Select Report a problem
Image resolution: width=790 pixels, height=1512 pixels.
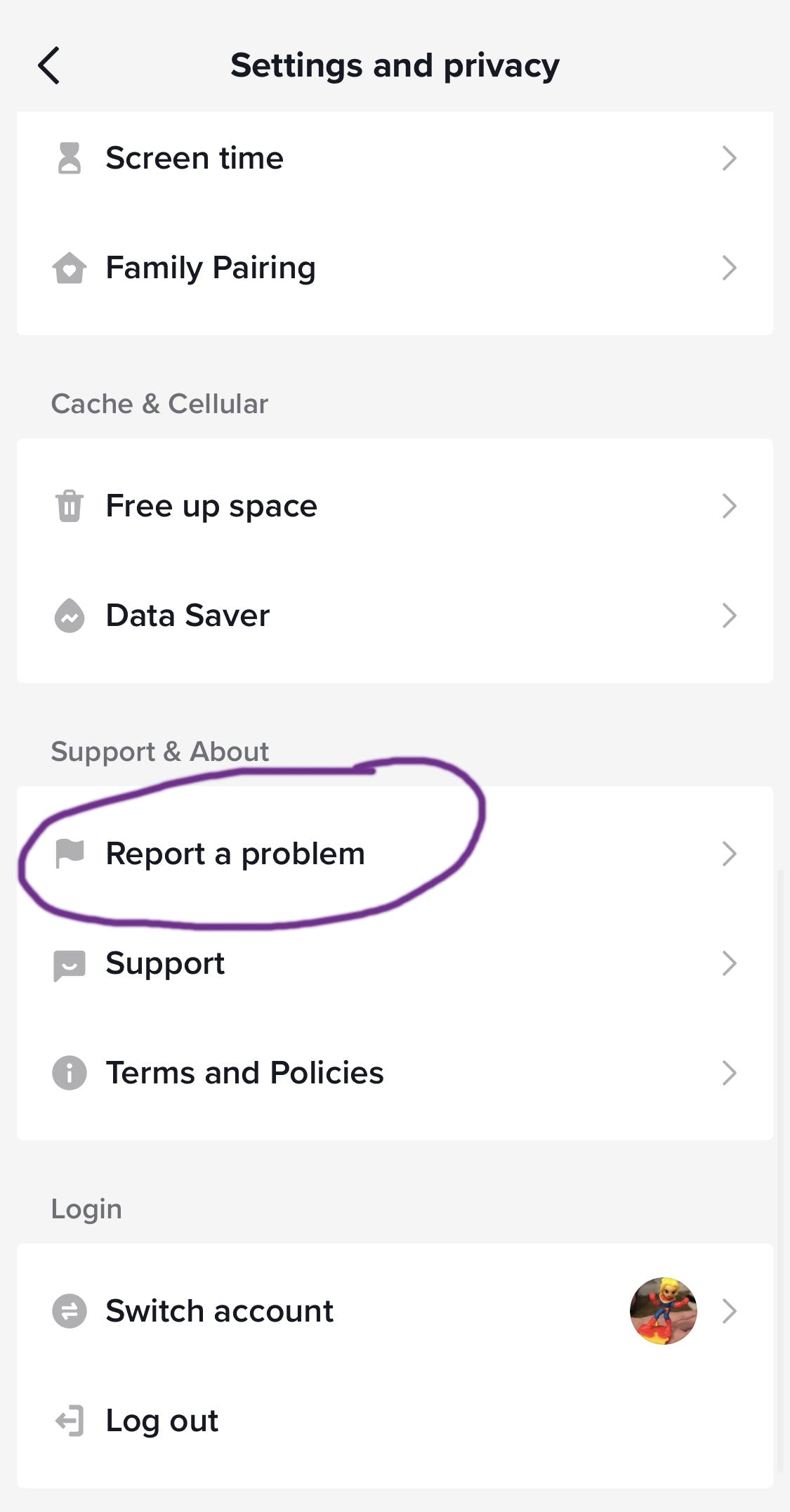click(395, 854)
